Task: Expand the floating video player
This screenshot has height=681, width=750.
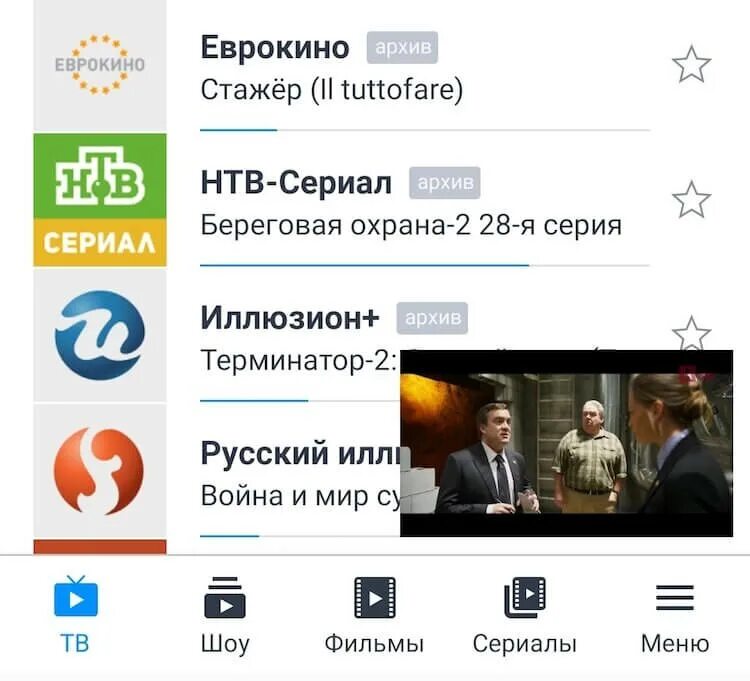Action: [x=566, y=443]
